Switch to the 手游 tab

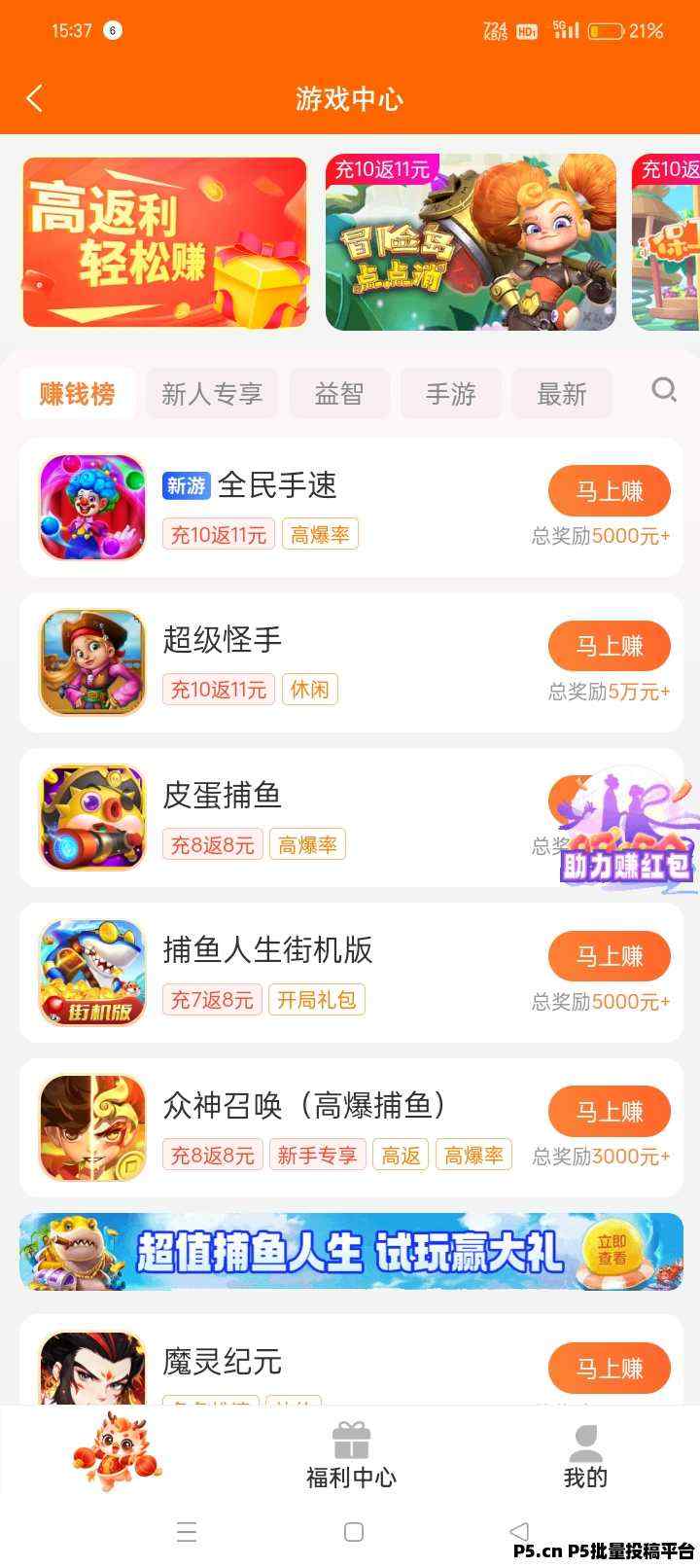[451, 394]
